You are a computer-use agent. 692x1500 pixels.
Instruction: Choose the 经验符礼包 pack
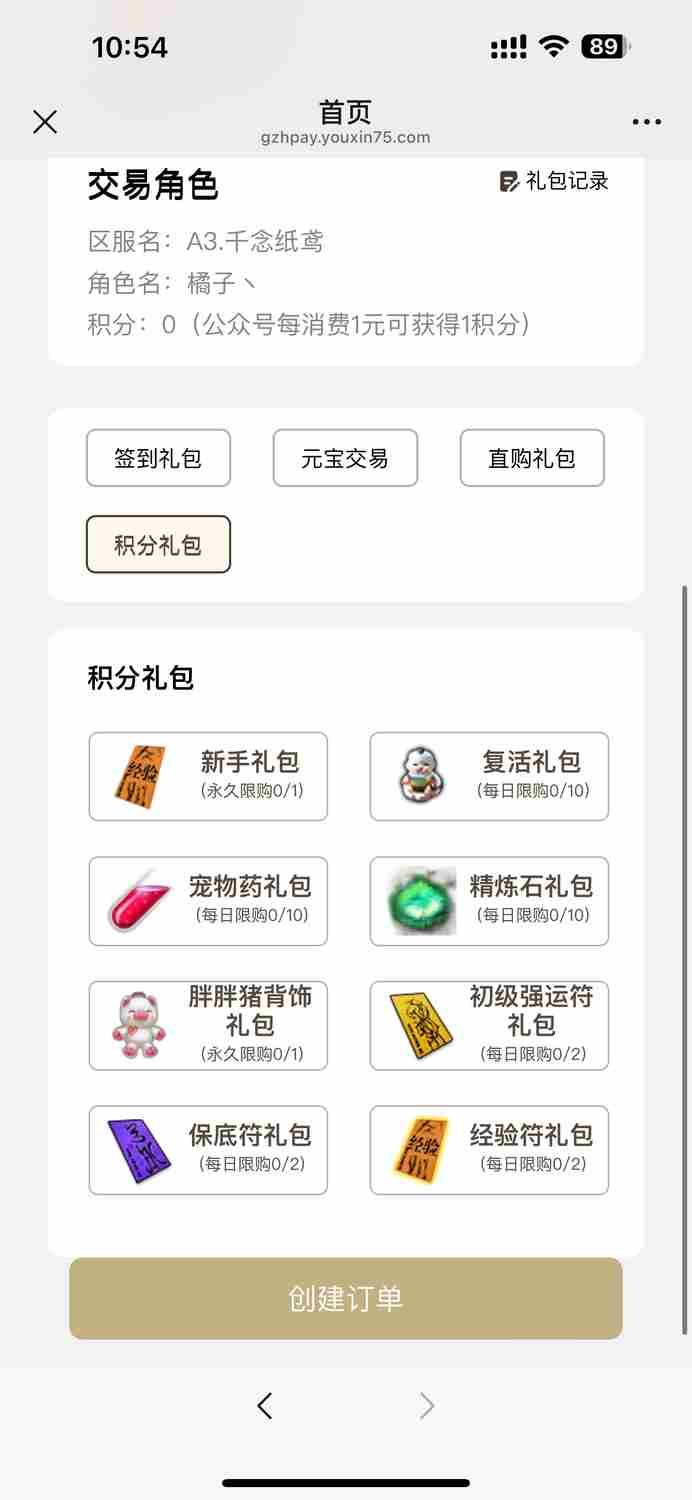[x=489, y=1150]
